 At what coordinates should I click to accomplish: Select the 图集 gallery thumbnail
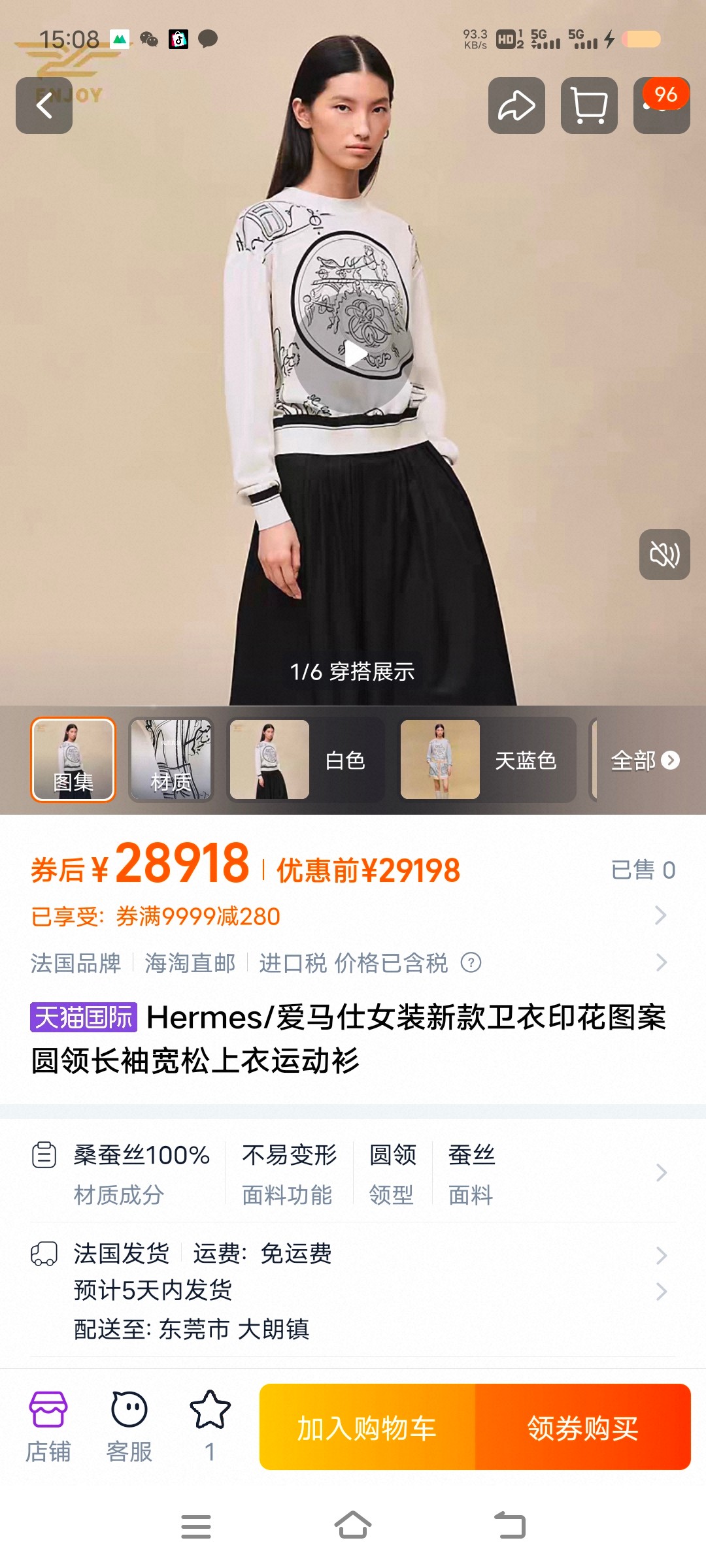click(x=73, y=760)
